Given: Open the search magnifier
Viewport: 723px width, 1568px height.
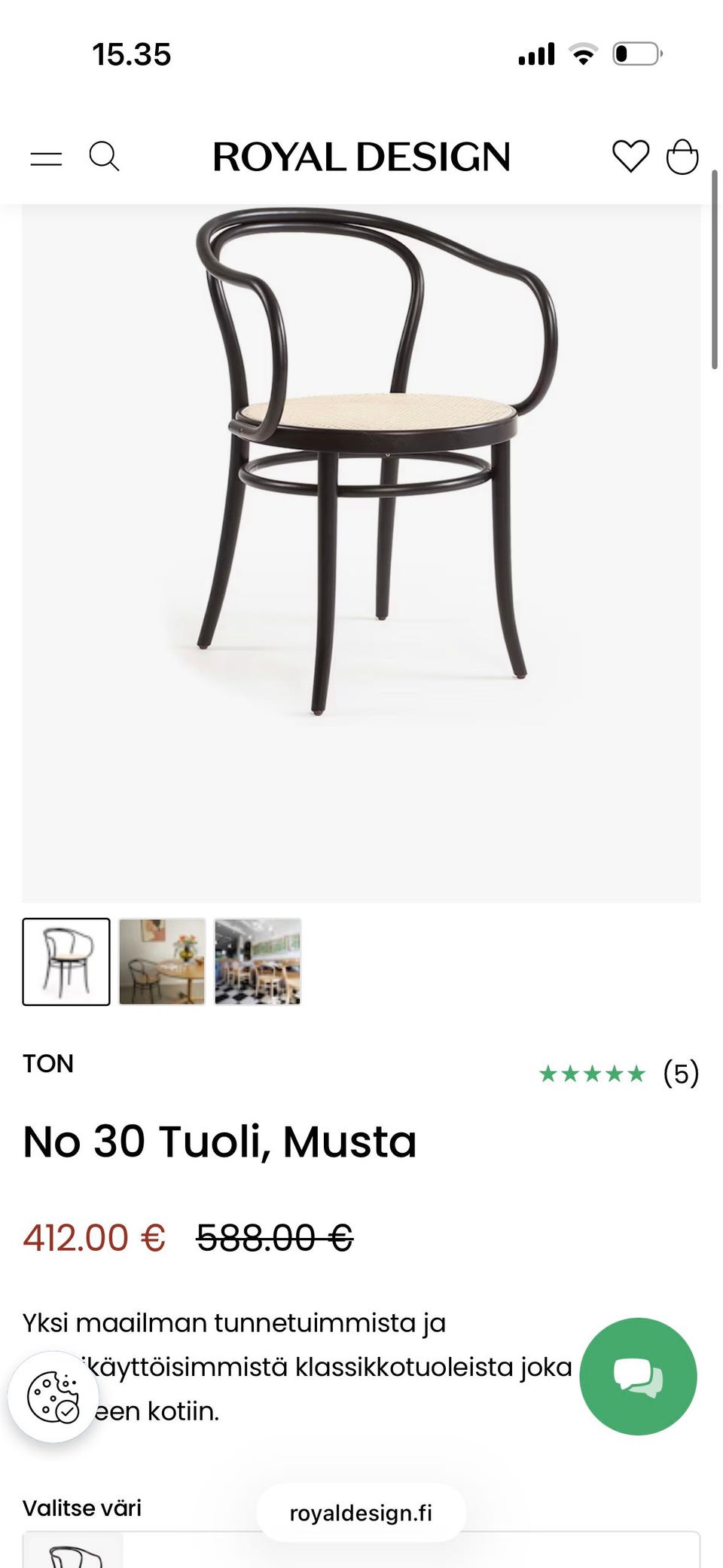Looking at the screenshot, I should pos(104,157).
